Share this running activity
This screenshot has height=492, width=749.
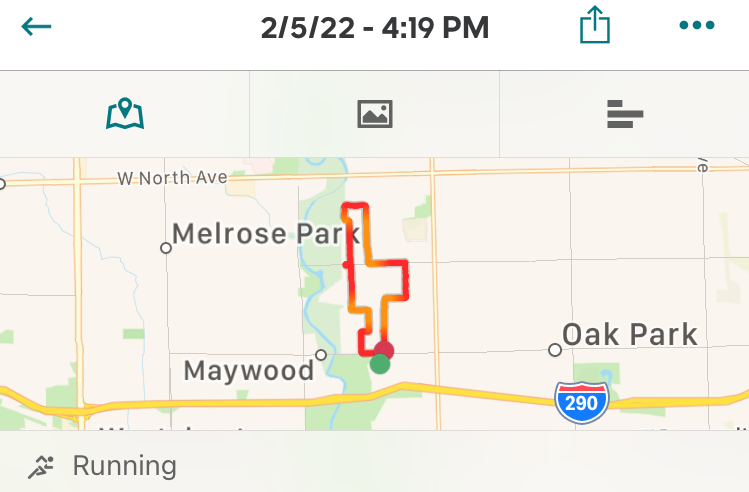(595, 27)
